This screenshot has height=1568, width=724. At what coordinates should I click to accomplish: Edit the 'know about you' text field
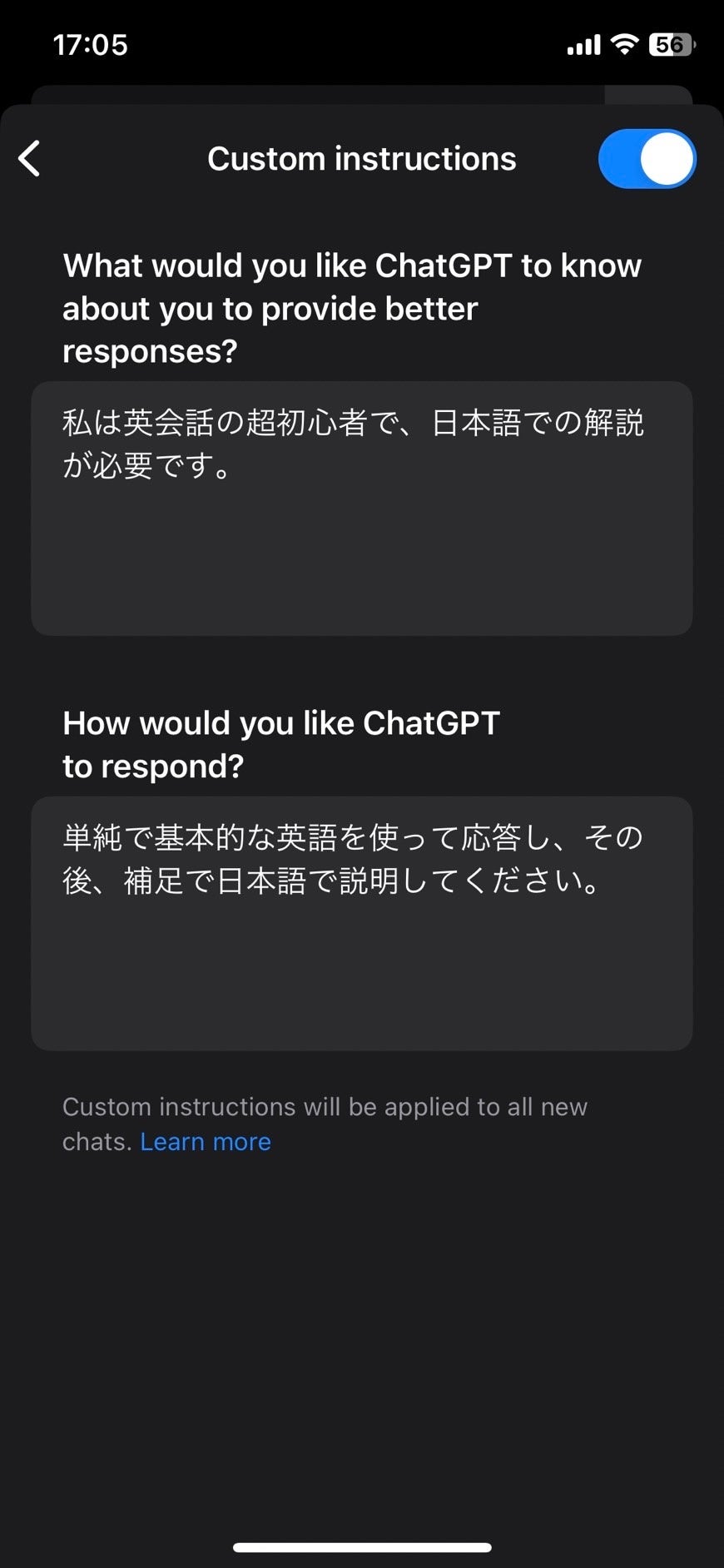pyautogui.click(x=361, y=508)
